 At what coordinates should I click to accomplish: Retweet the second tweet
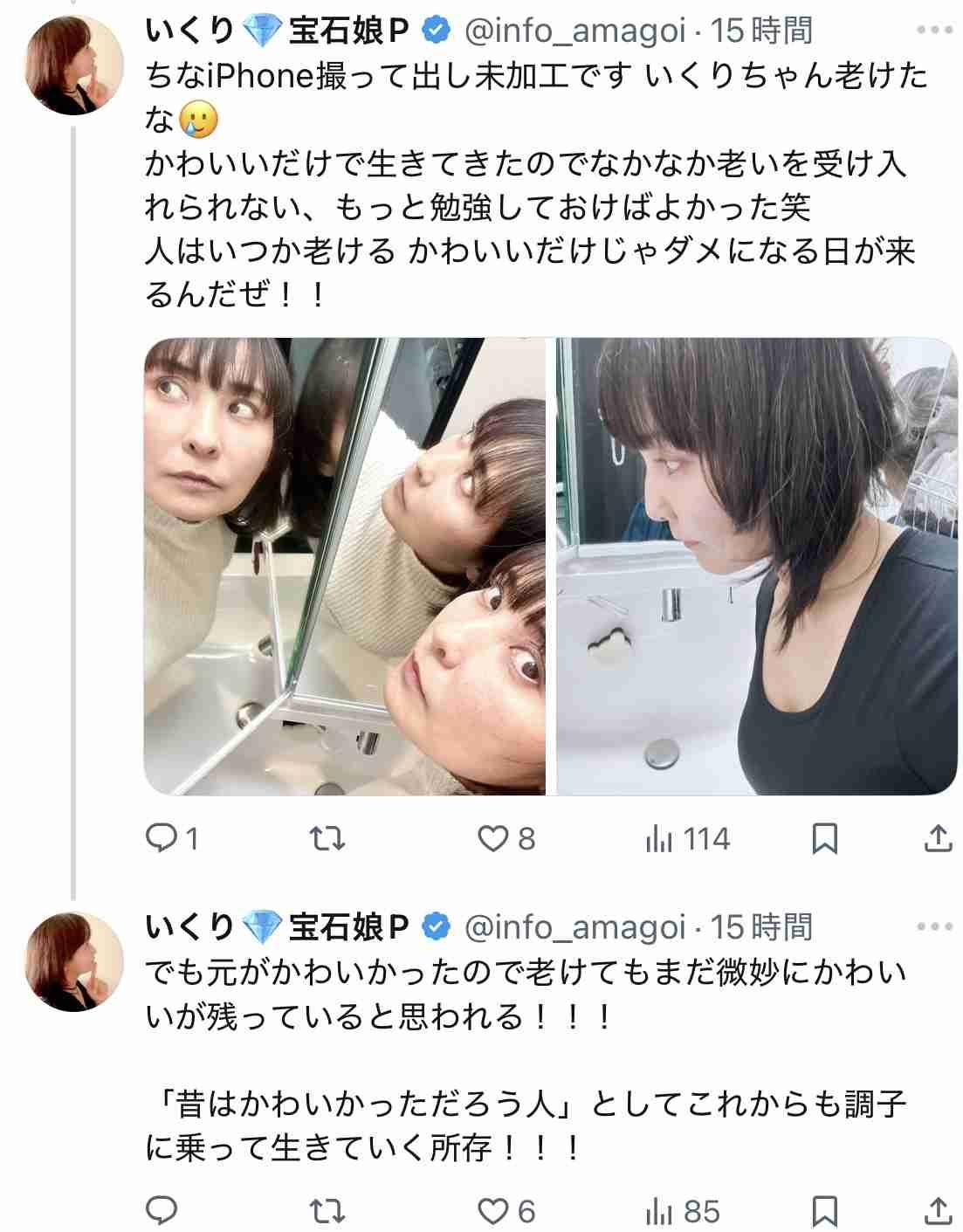(327, 1211)
